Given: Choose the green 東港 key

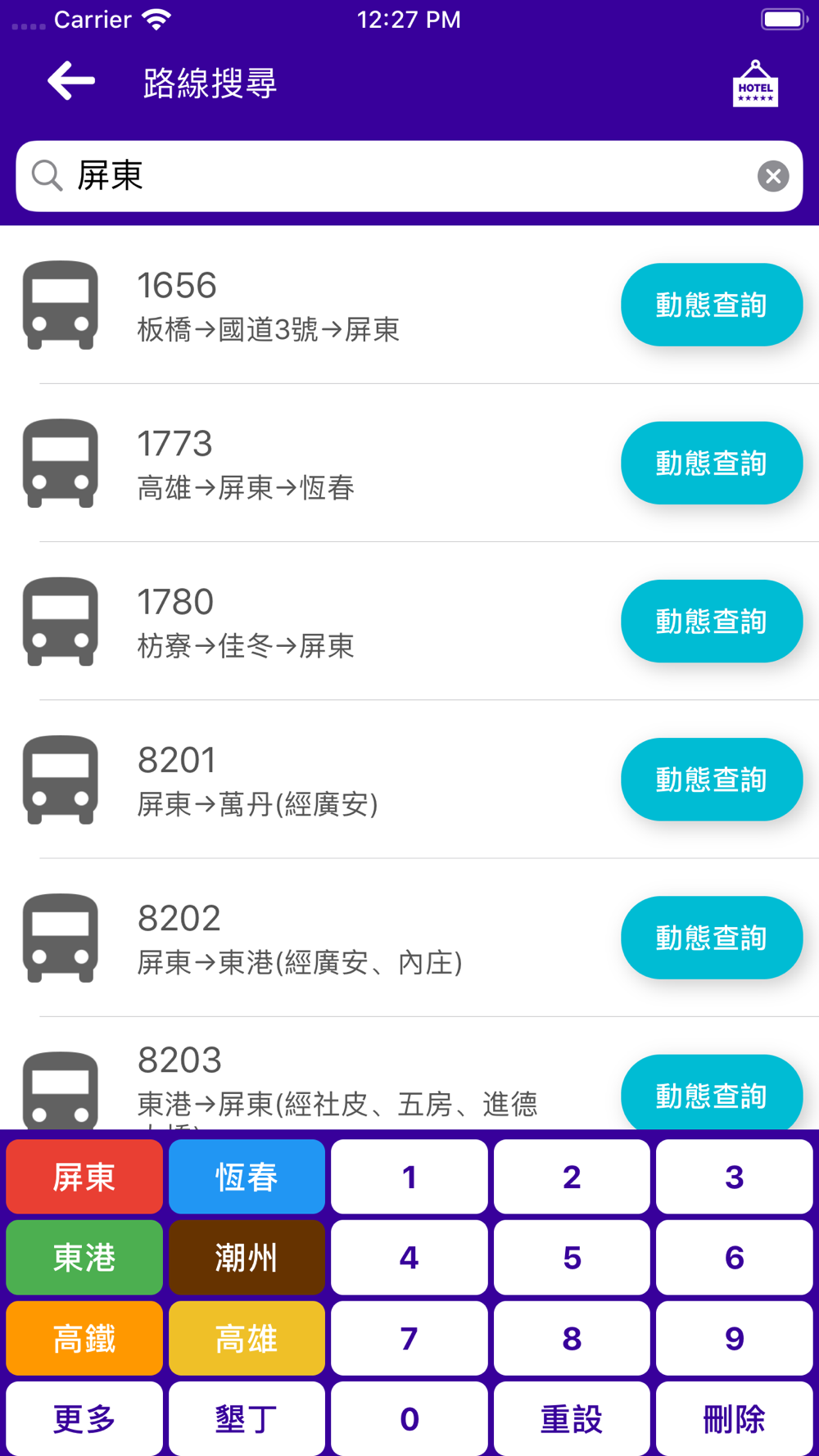Looking at the screenshot, I should (84, 1257).
